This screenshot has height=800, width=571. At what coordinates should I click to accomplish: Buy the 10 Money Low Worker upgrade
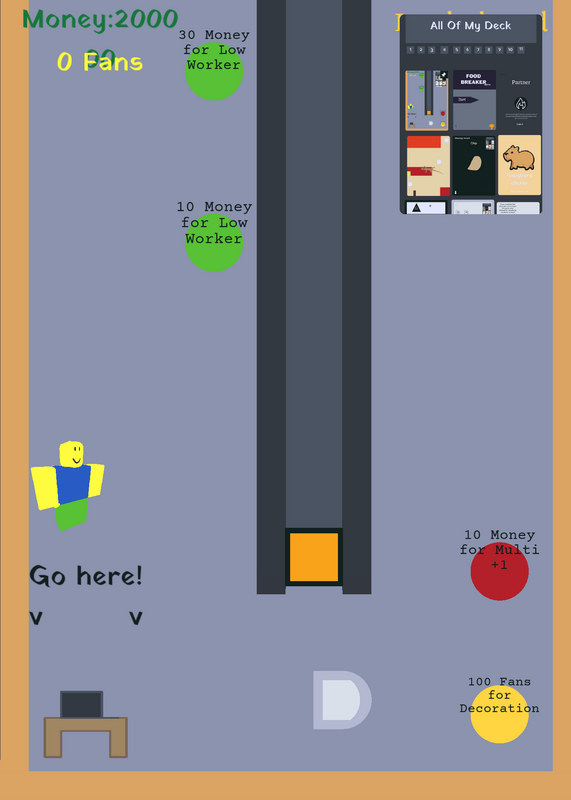(x=214, y=243)
